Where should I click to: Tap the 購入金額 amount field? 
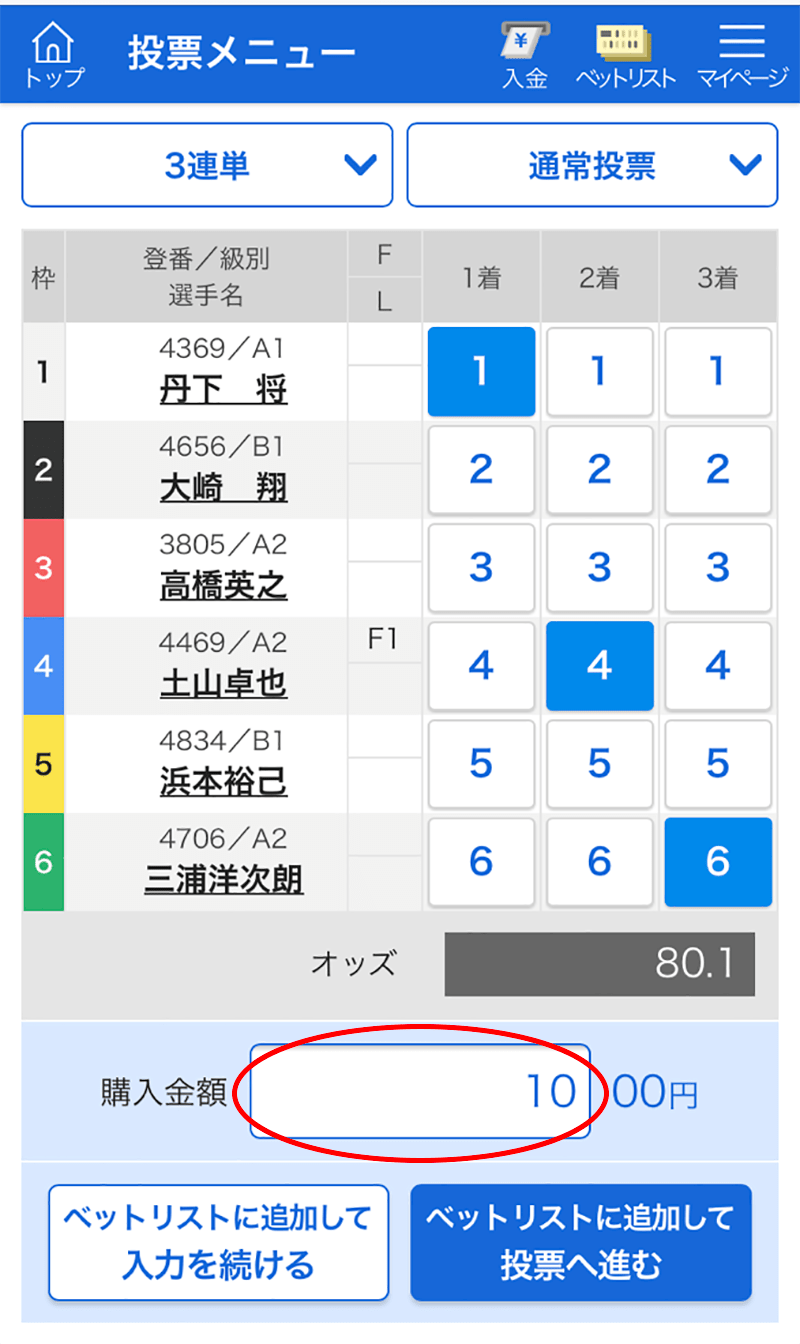pos(419,1092)
